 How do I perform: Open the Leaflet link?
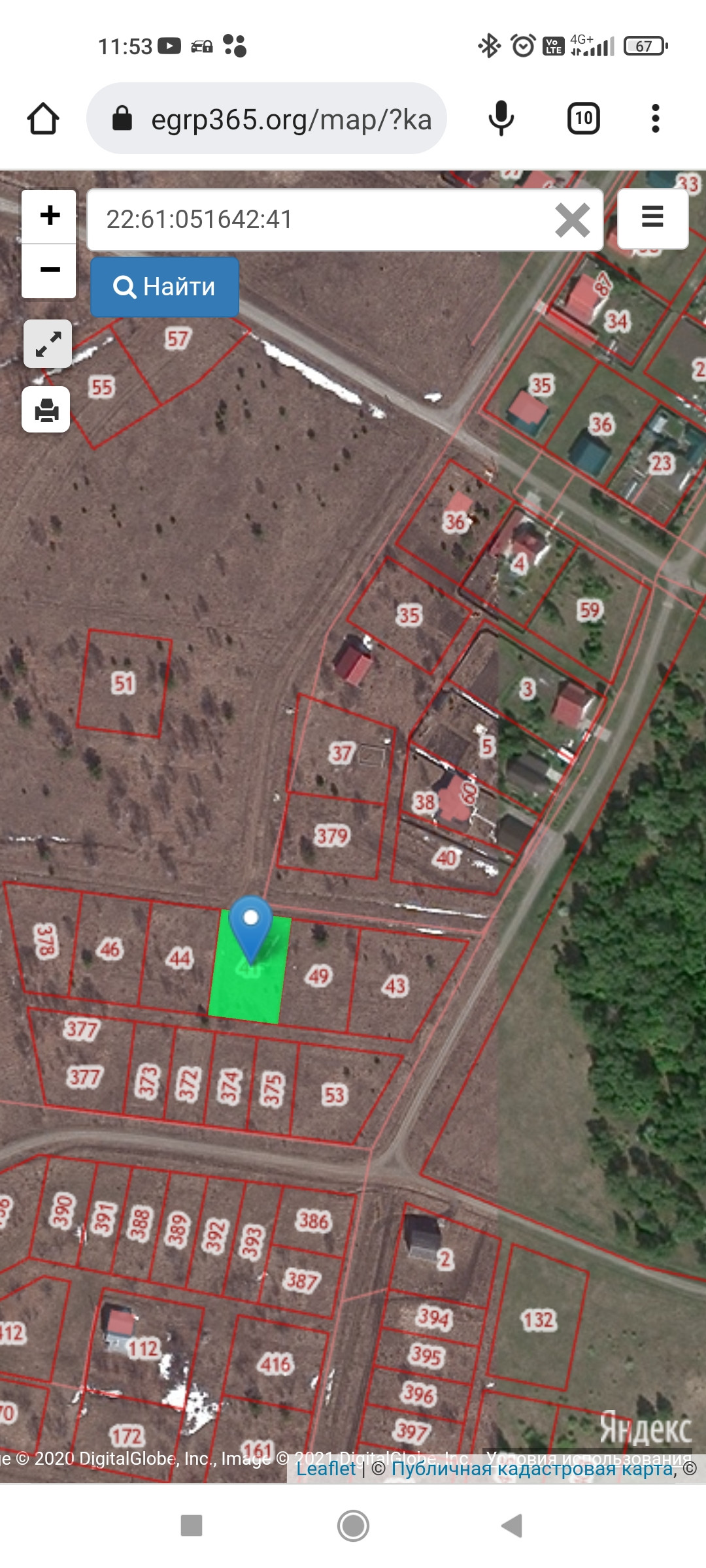coord(326,1469)
